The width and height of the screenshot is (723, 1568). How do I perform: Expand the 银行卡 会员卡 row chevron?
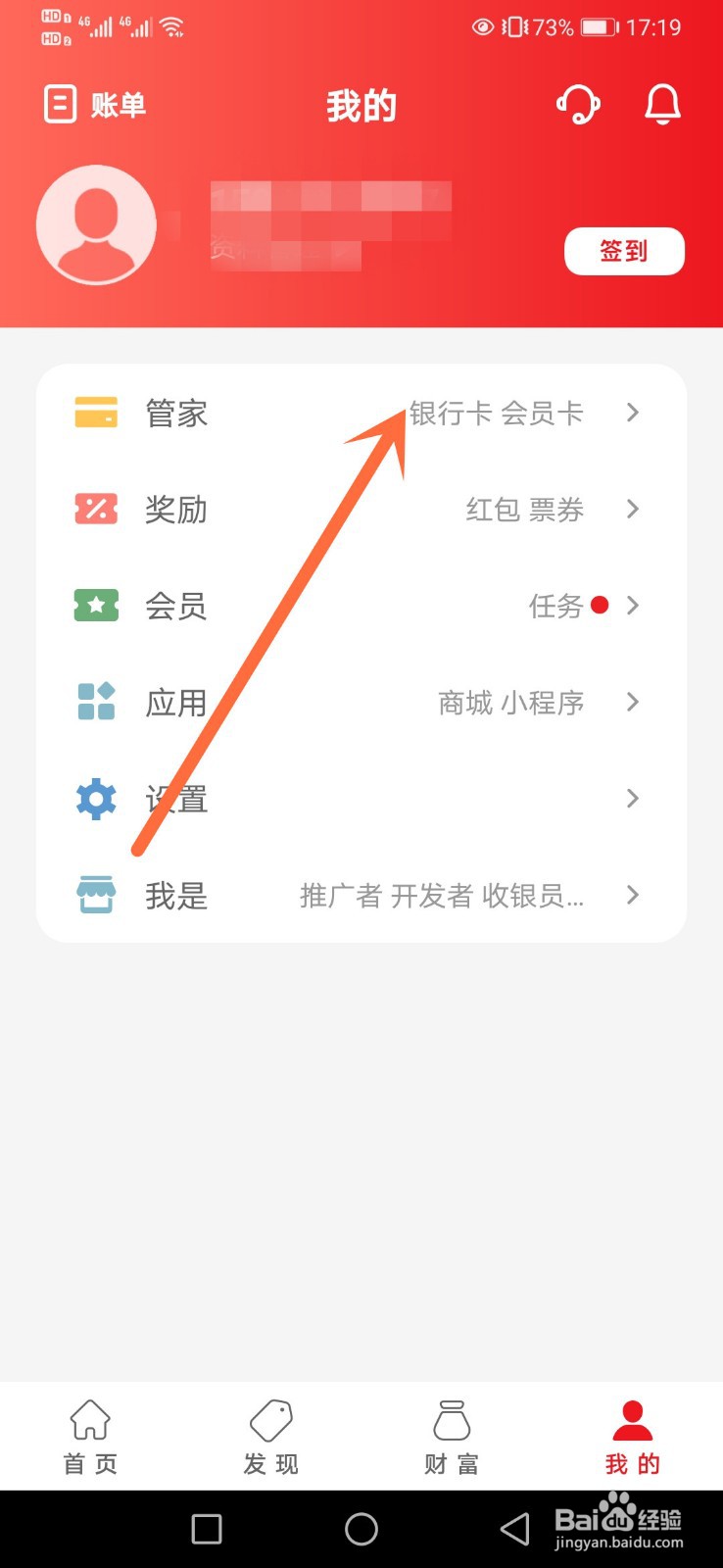pos(633,413)
